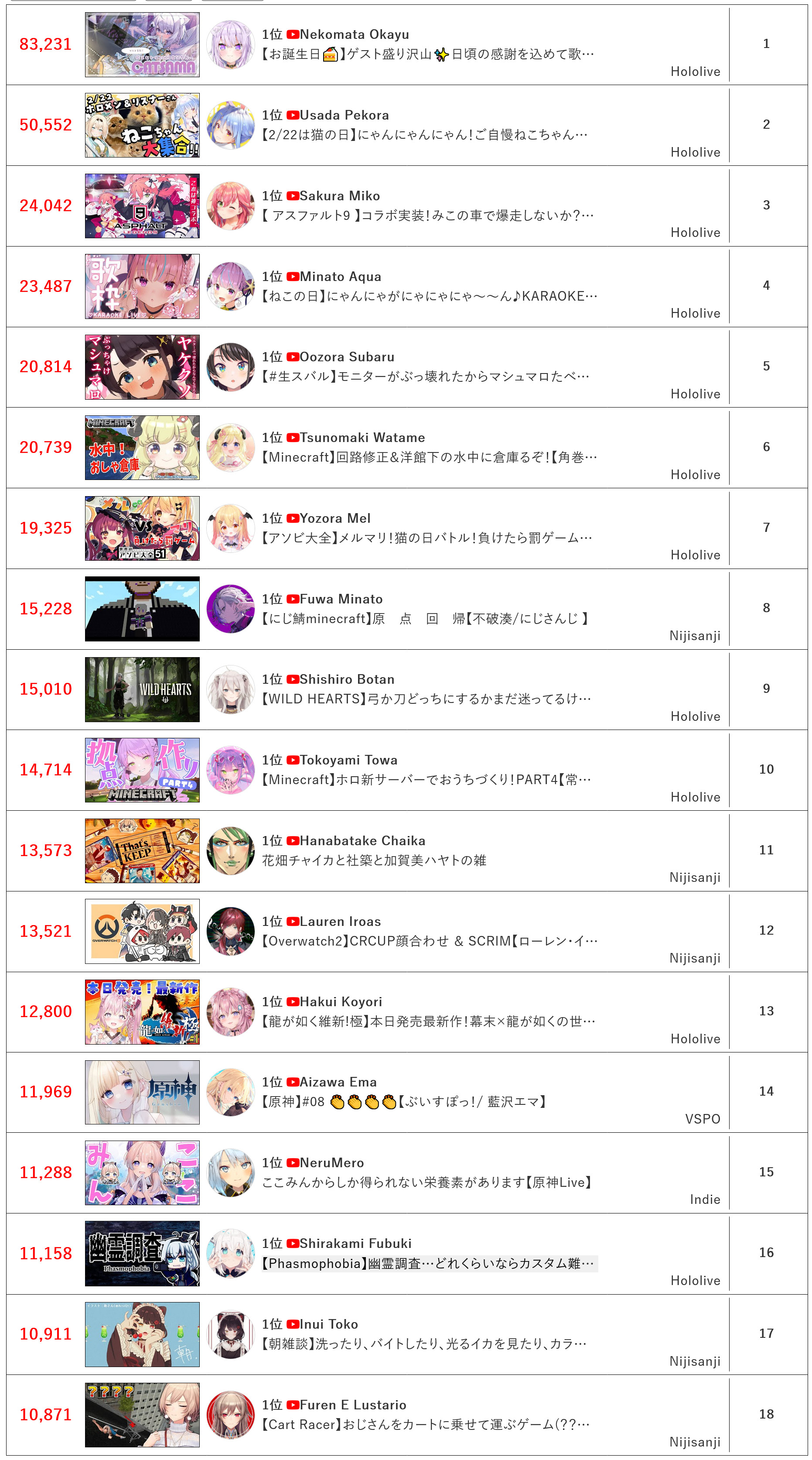The height and width of the screenshot is (1460, 812).
Task: Open Shirakami Fubuki's Phasmophobia stream title
Action: [x=428, y=1263]
